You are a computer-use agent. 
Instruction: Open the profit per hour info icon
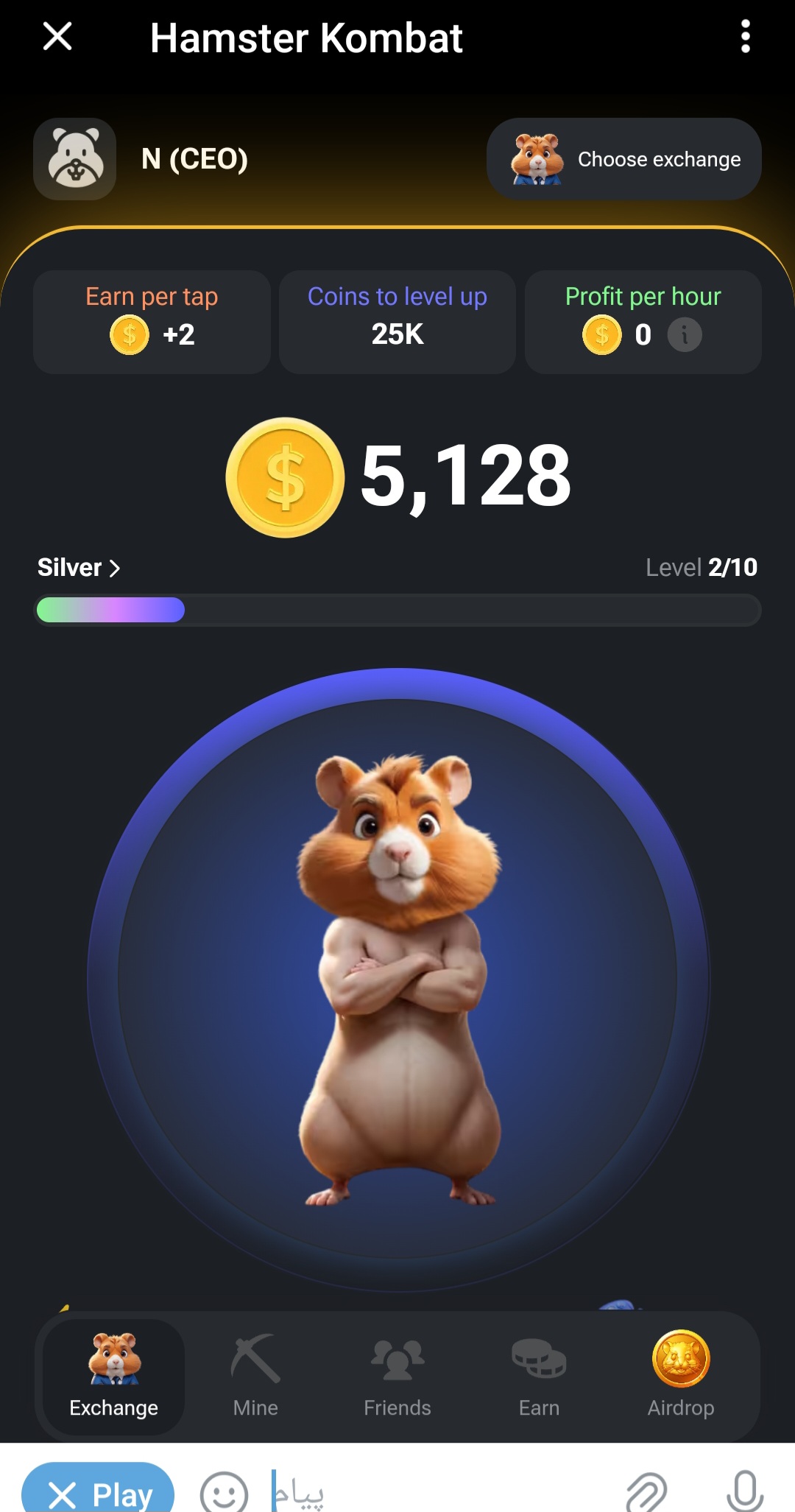coord(685,335)
